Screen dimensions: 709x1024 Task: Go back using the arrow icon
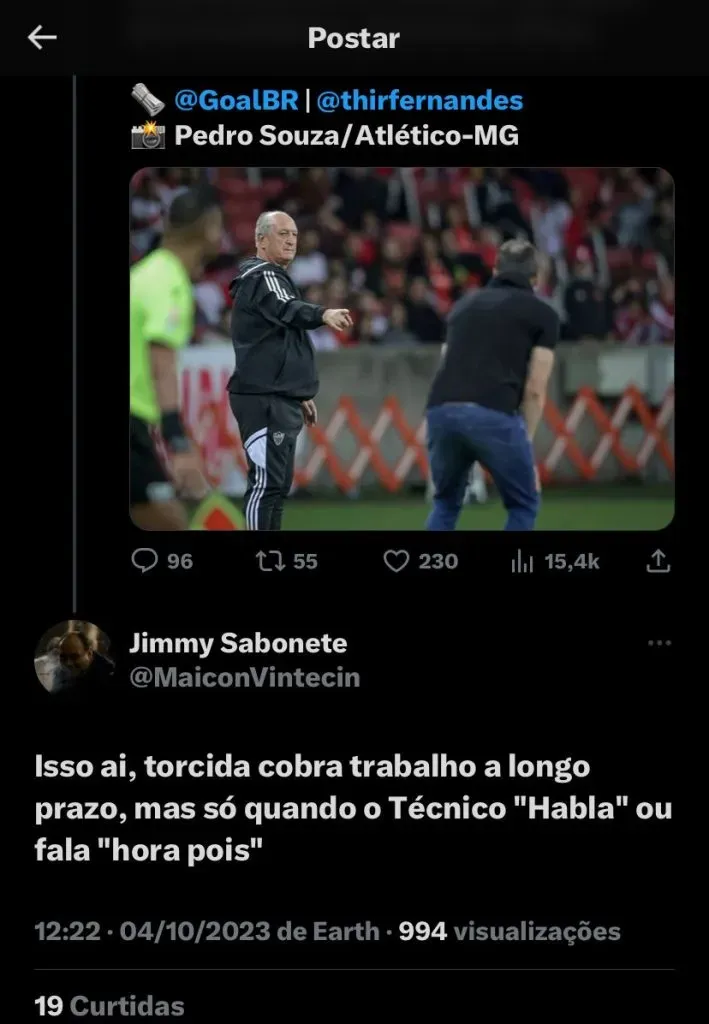tap(42, 39)
